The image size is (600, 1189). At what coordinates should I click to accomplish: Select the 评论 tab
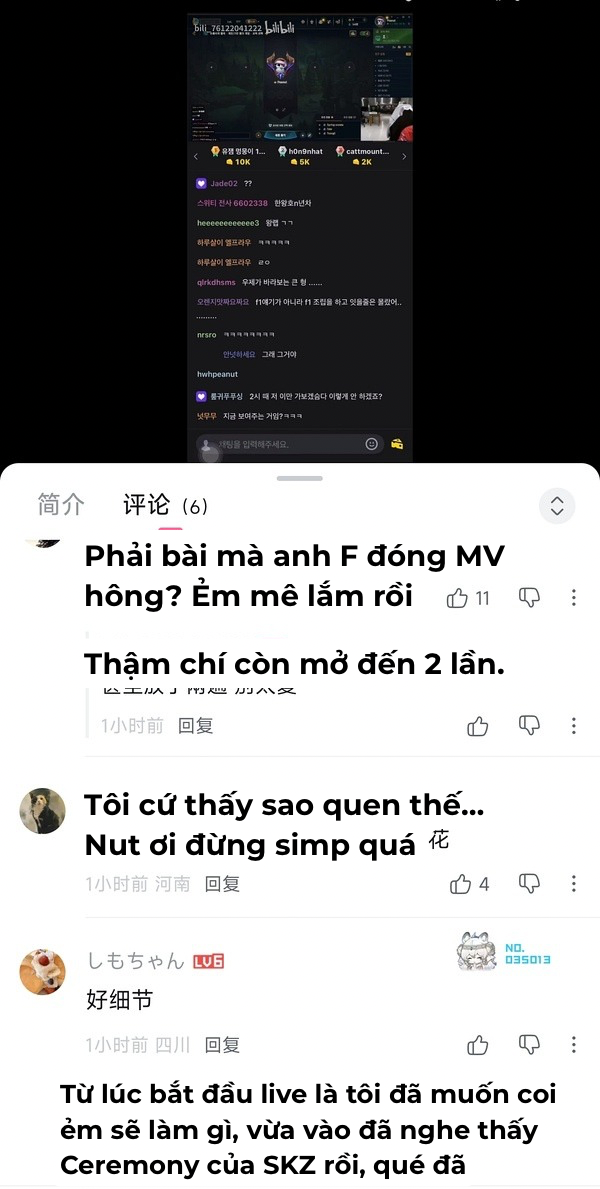pos(147,505)
